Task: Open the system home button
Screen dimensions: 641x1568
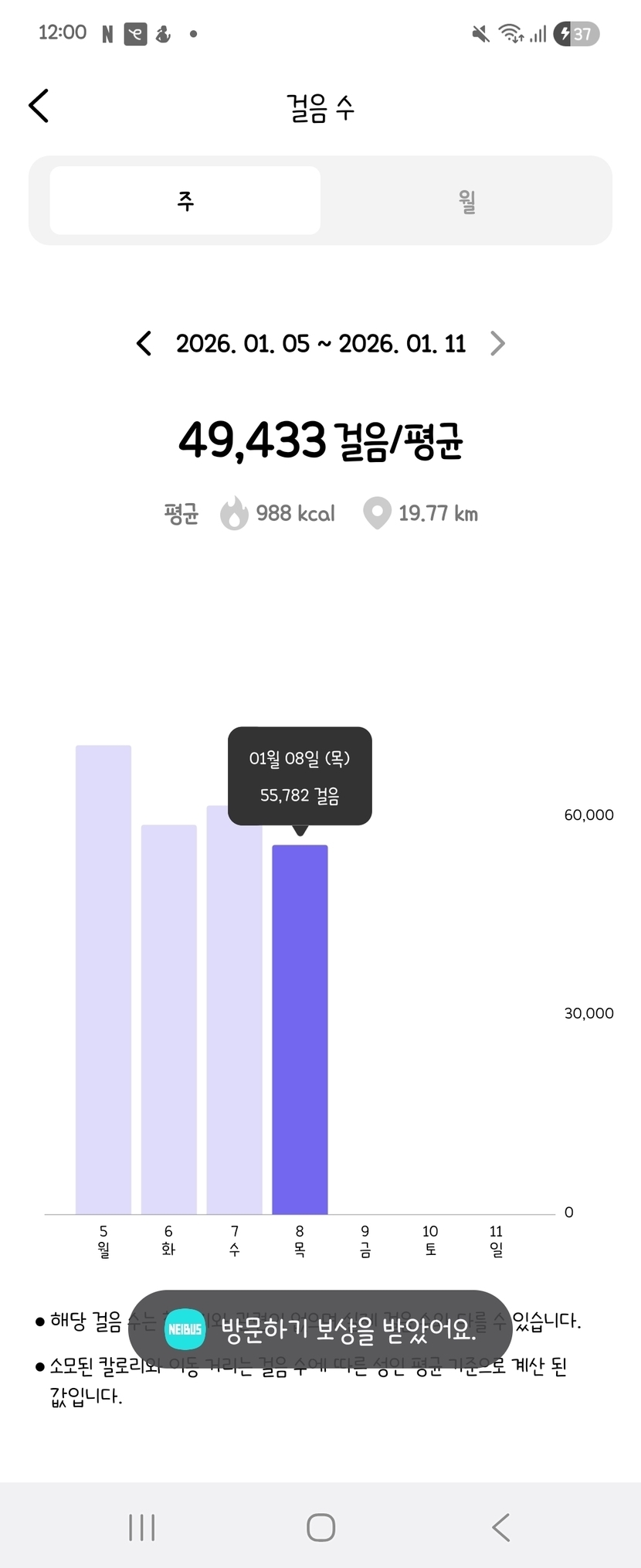Action: [x=320, y=1527]
